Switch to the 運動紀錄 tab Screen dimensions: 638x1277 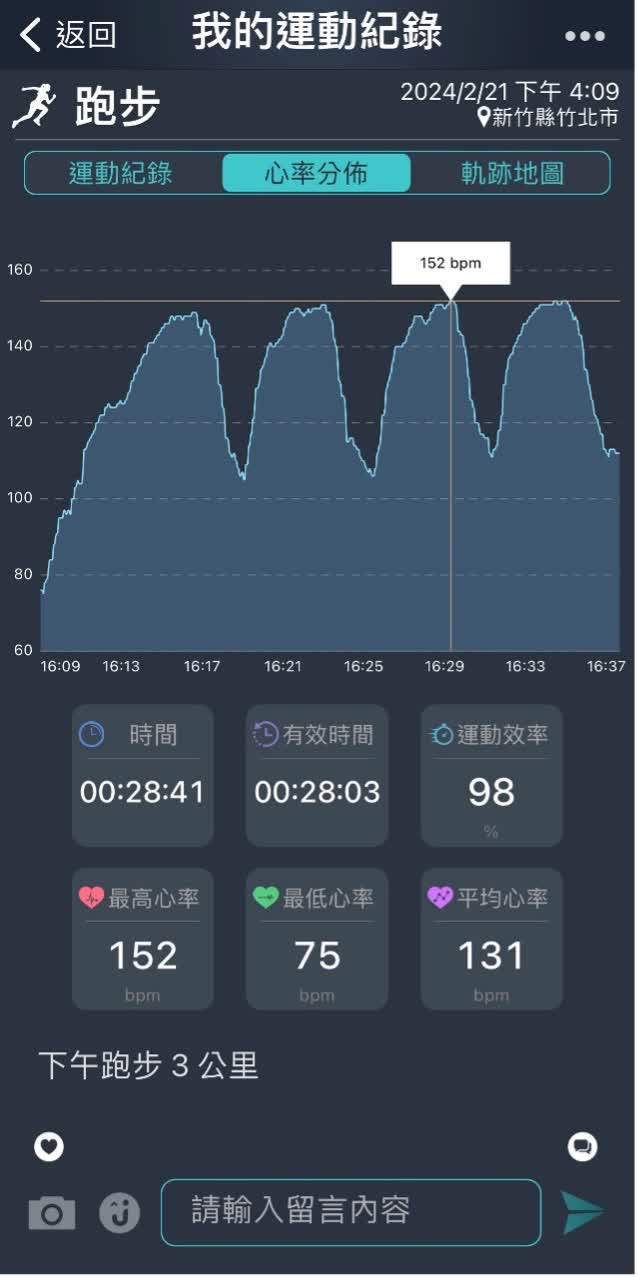121,173
